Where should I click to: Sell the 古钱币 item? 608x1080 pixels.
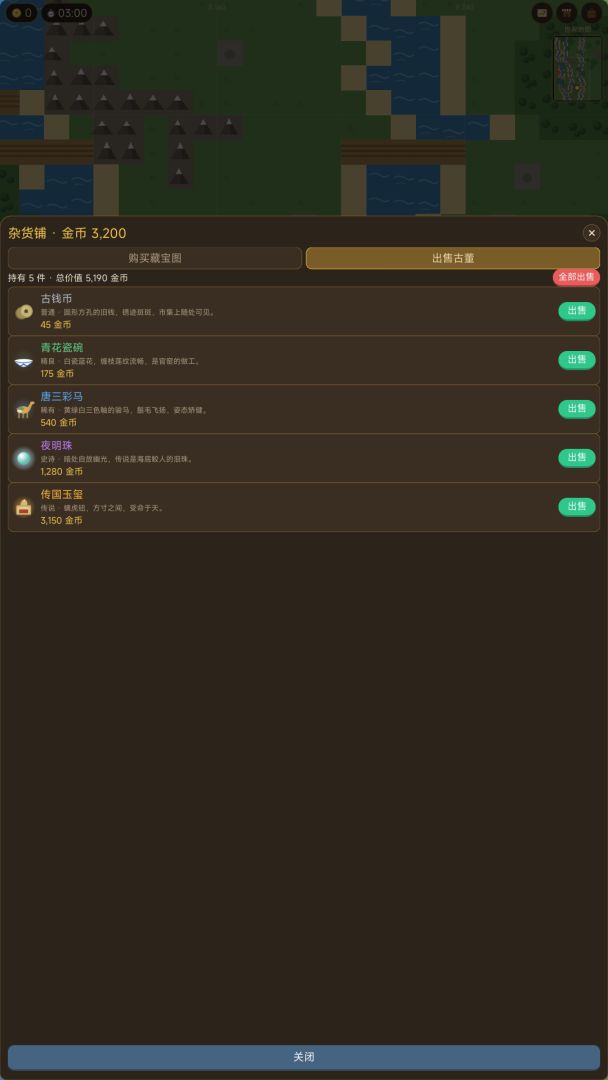[576, 311]
